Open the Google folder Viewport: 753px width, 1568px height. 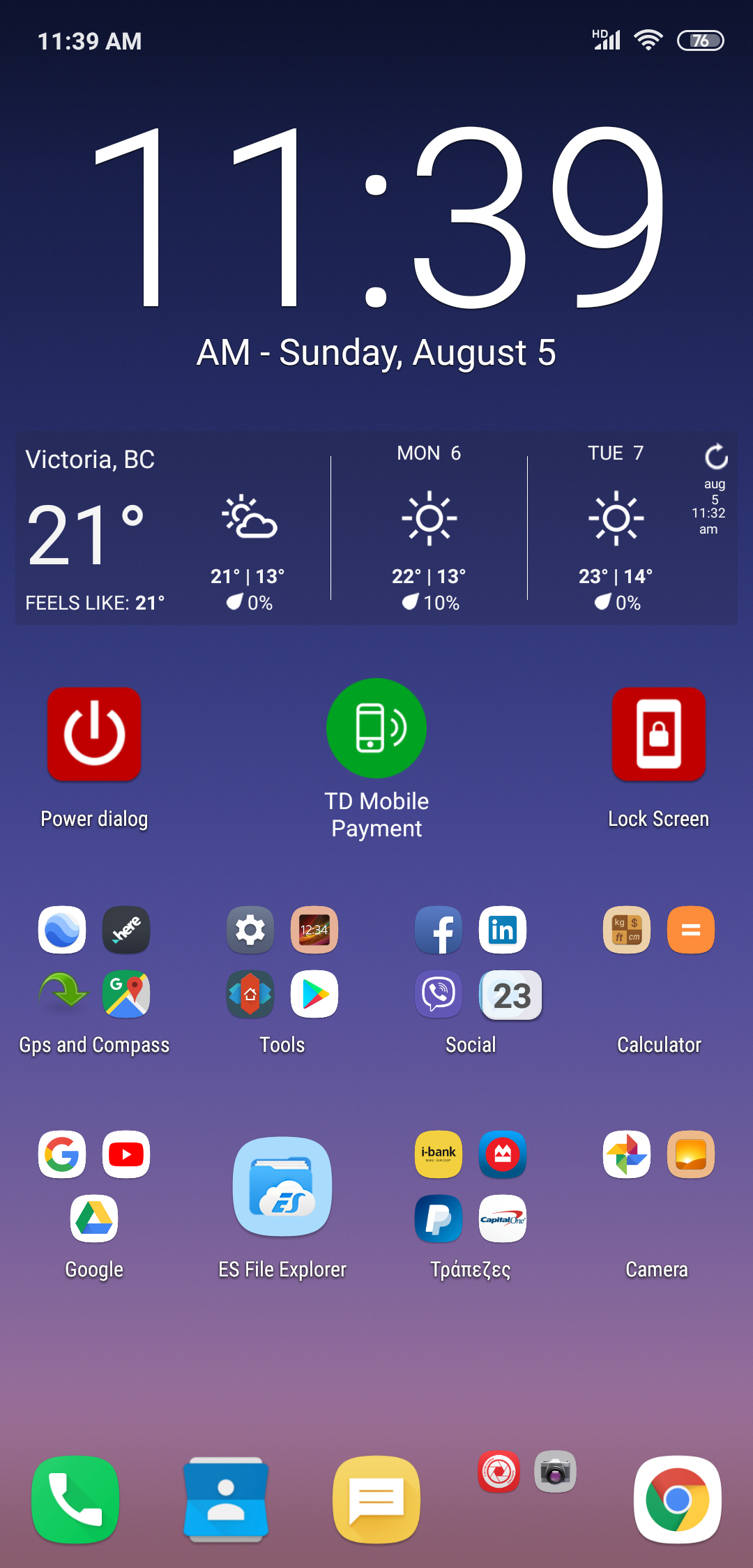(94, 1187)
